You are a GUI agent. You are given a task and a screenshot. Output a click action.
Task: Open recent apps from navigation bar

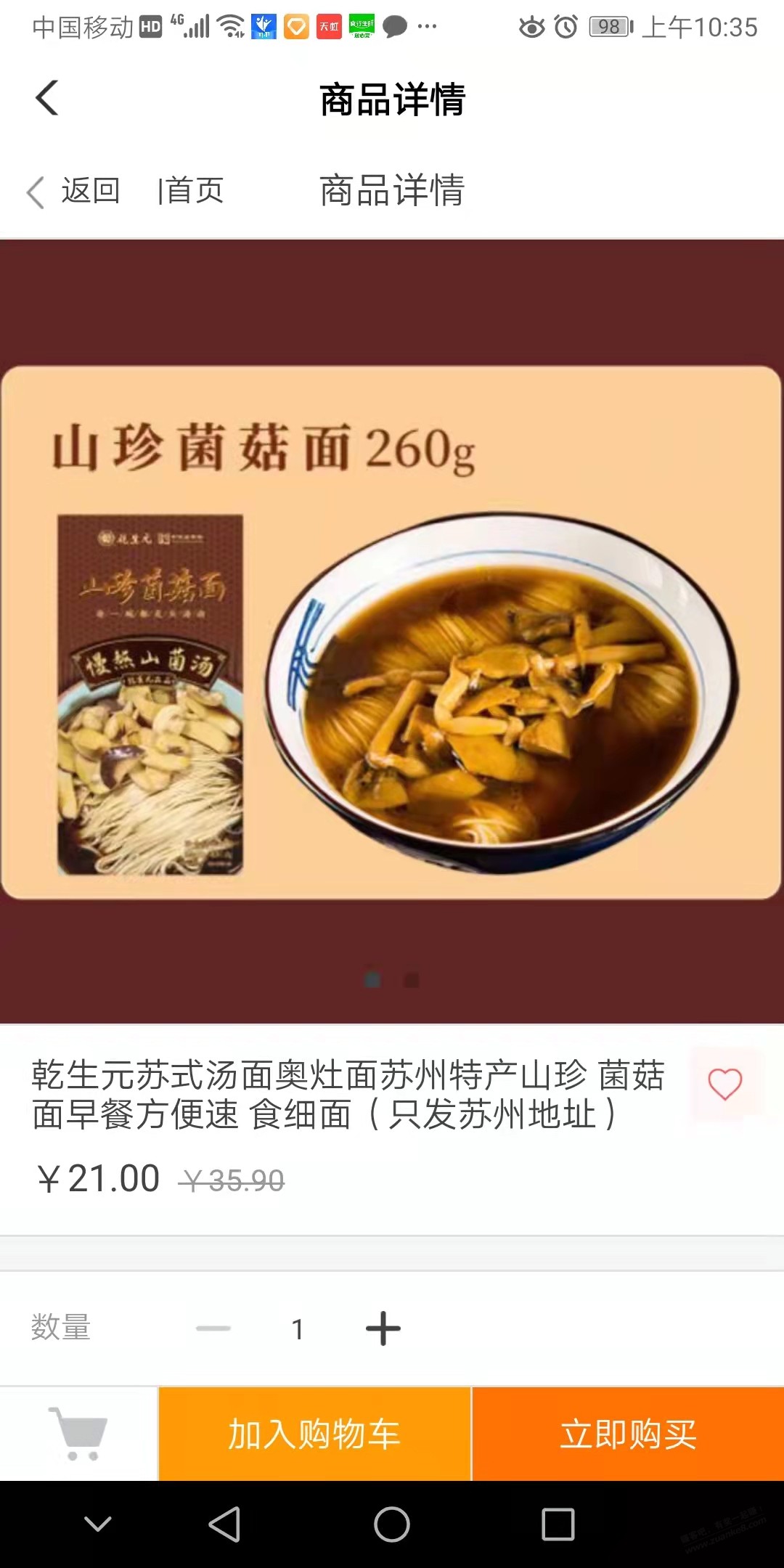558,1524
